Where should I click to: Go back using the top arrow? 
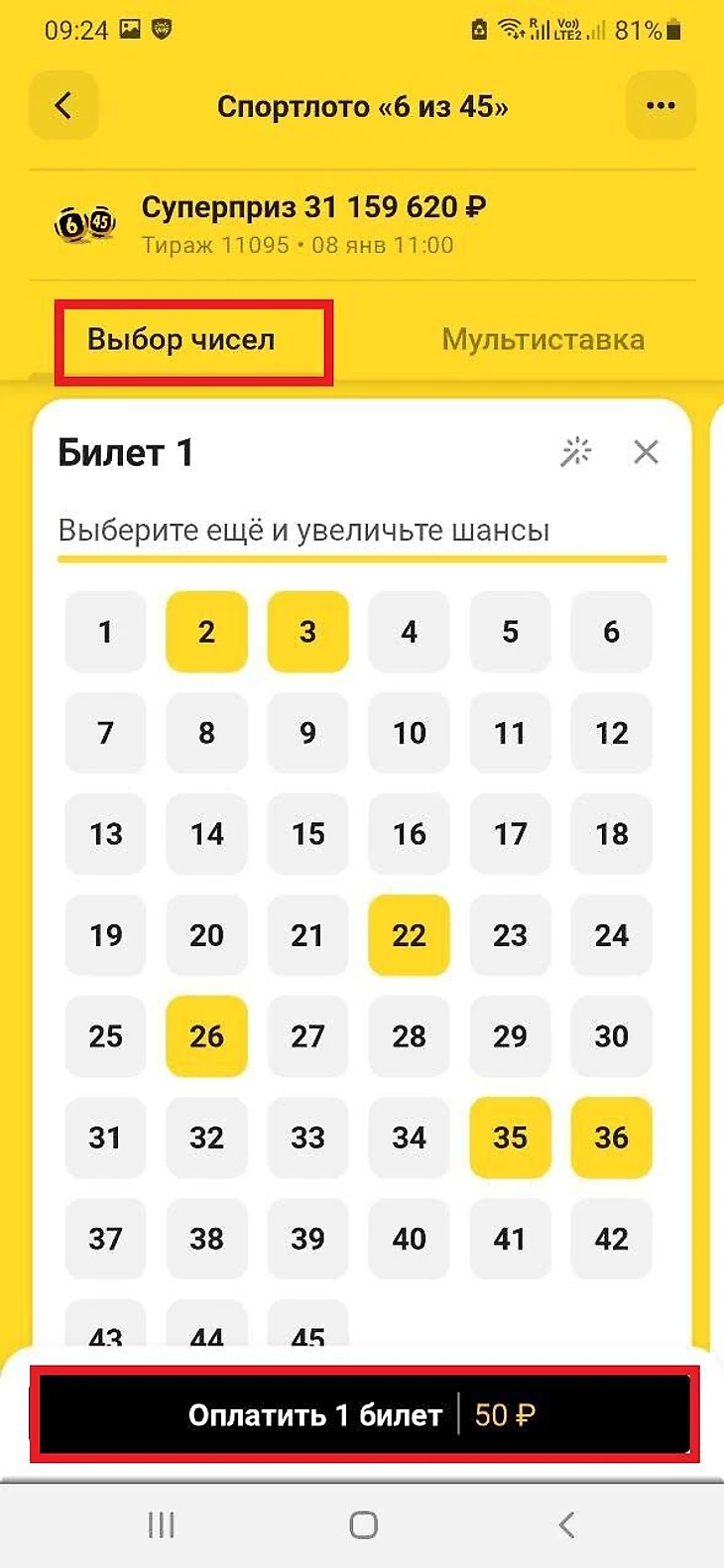(63, 105)
